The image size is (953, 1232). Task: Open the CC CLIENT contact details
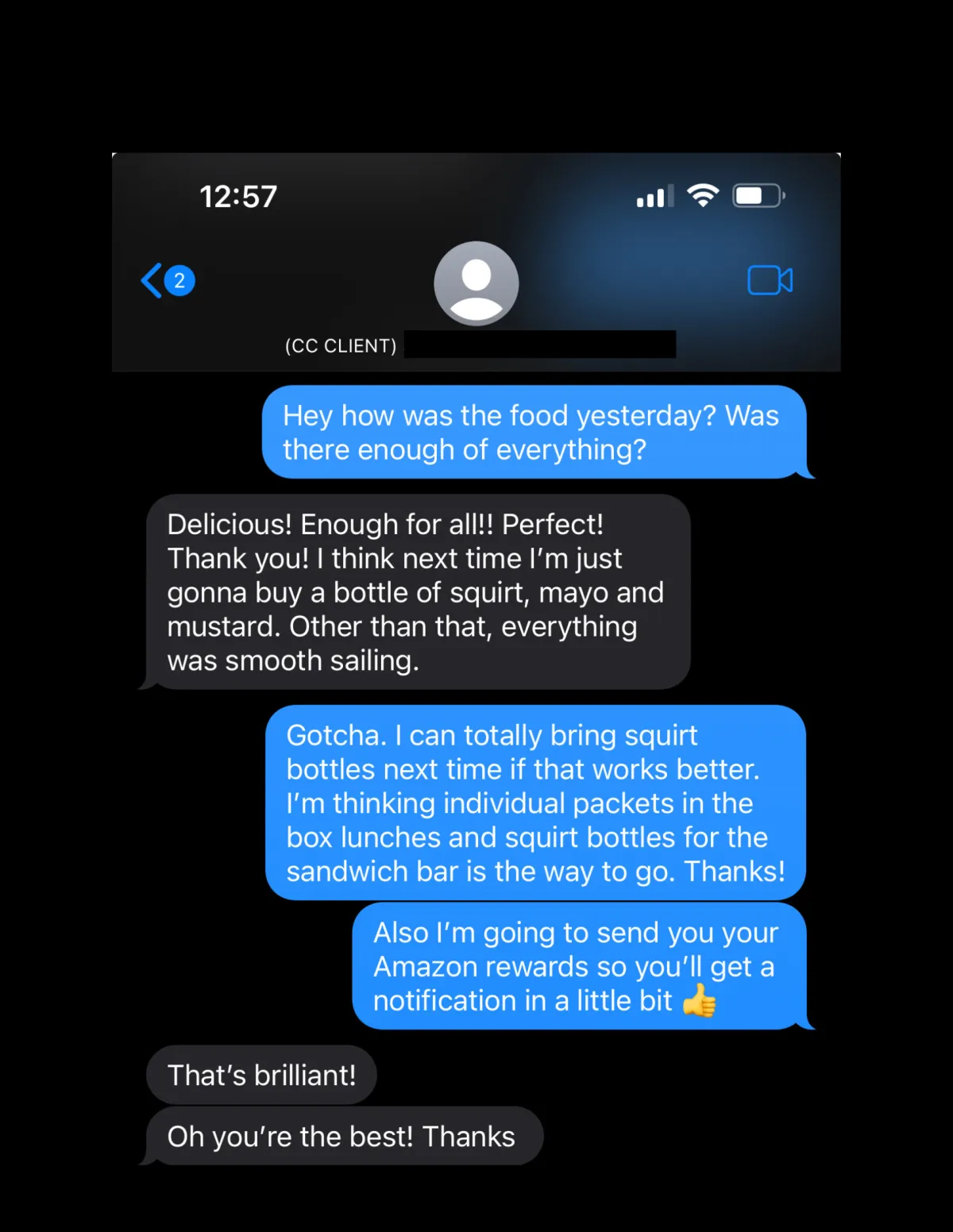(x=476, y=284)
